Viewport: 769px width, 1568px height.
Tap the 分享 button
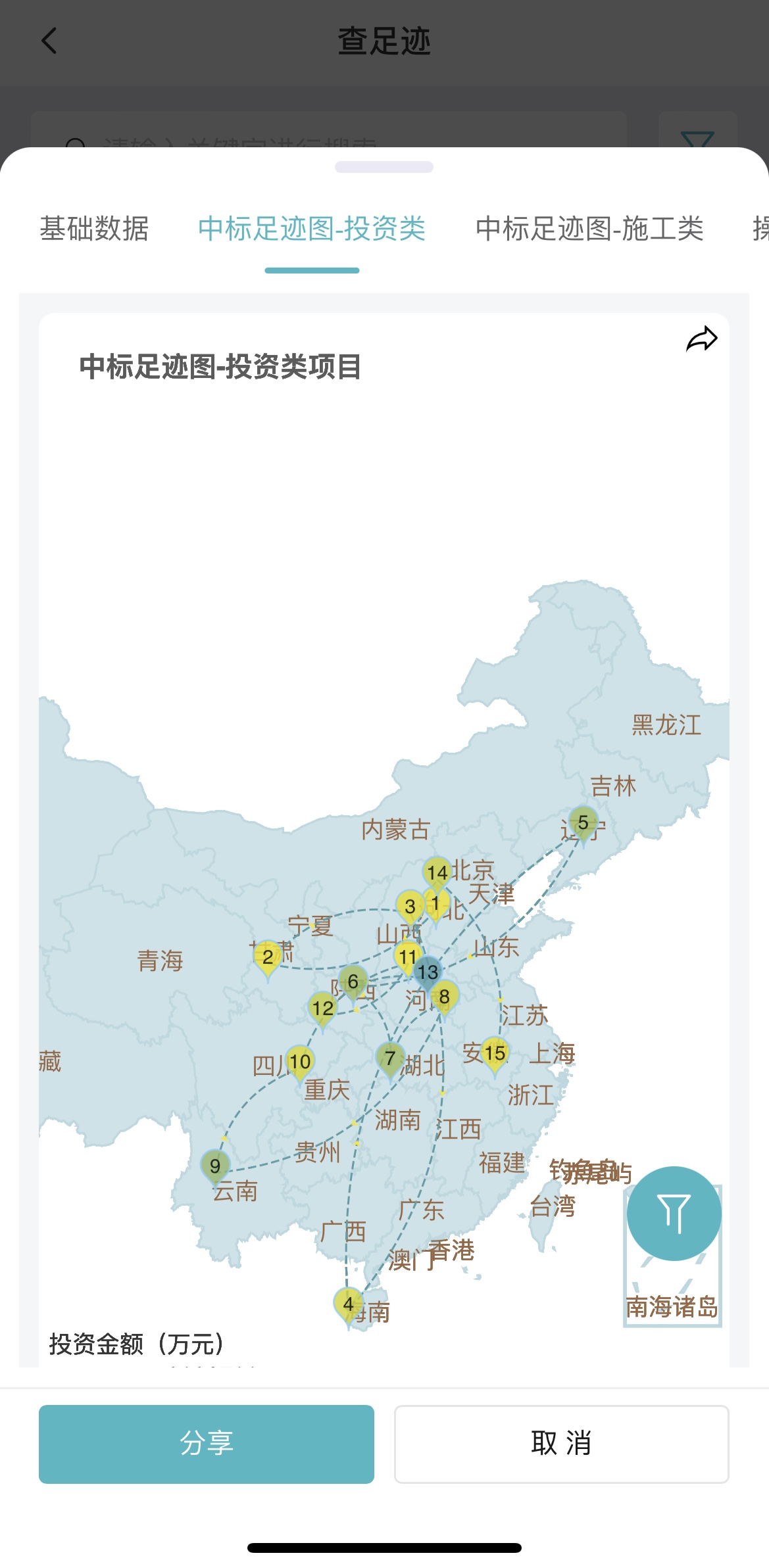[x=207, y=1444]
